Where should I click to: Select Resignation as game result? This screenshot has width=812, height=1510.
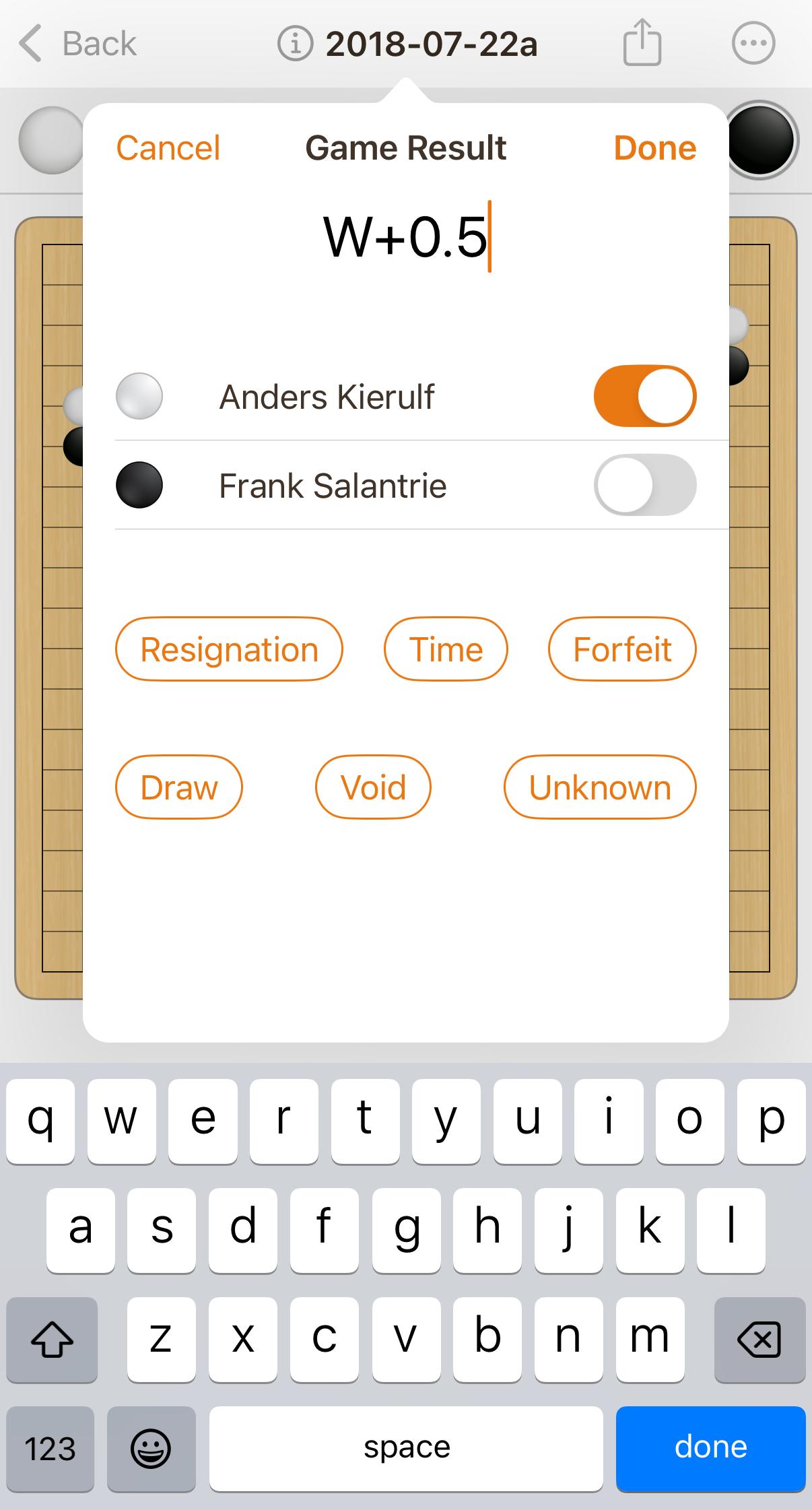click(229, 649)
